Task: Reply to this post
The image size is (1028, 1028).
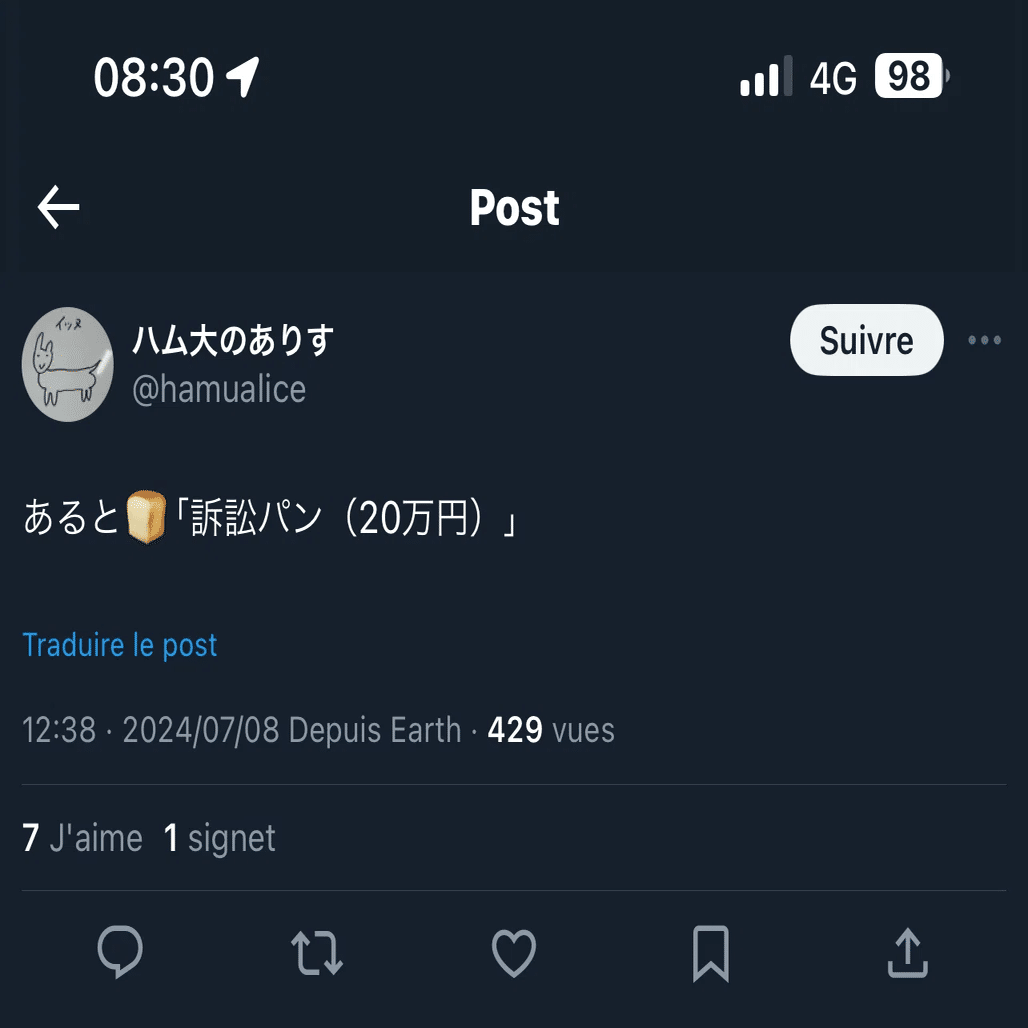Action: click(120, 952)
